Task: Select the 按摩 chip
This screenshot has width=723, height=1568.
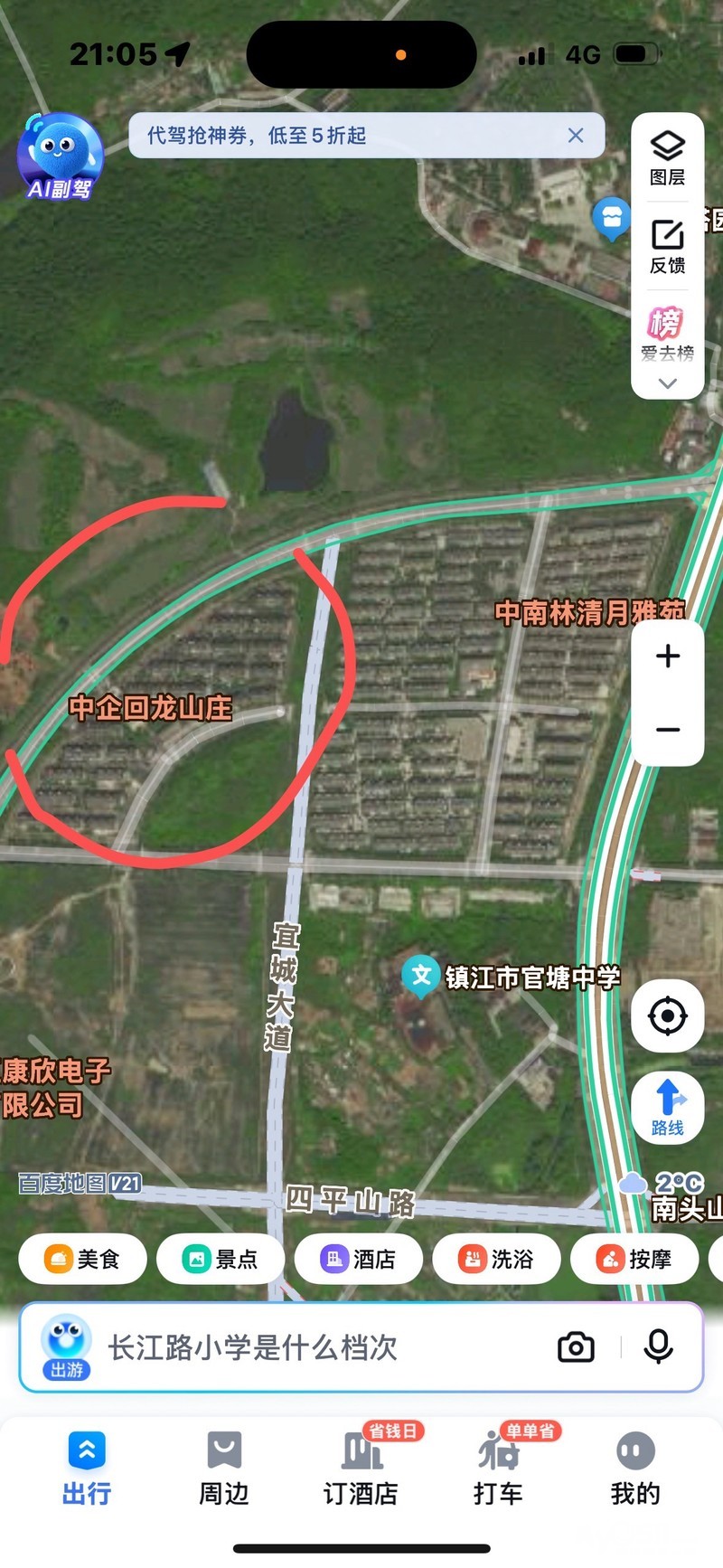Action: (x=634, y=1259)
